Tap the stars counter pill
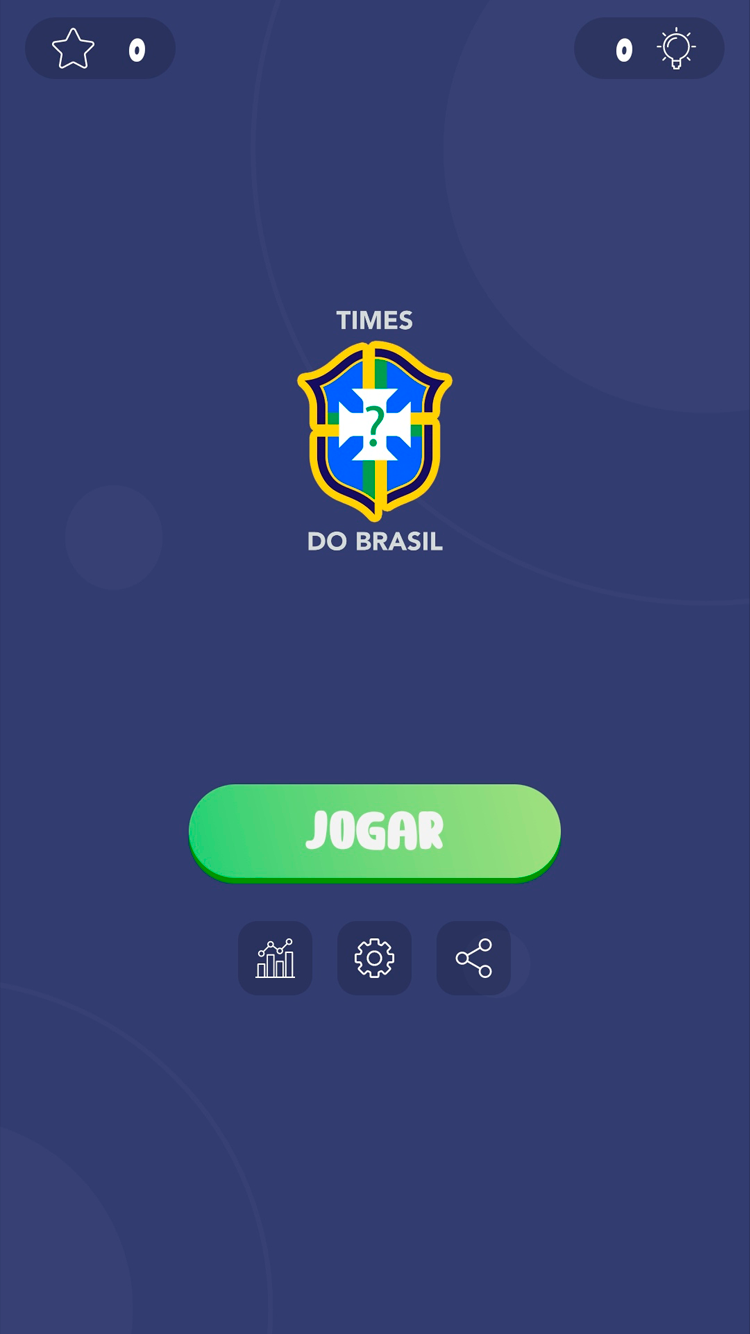 (x=100, y=48)
